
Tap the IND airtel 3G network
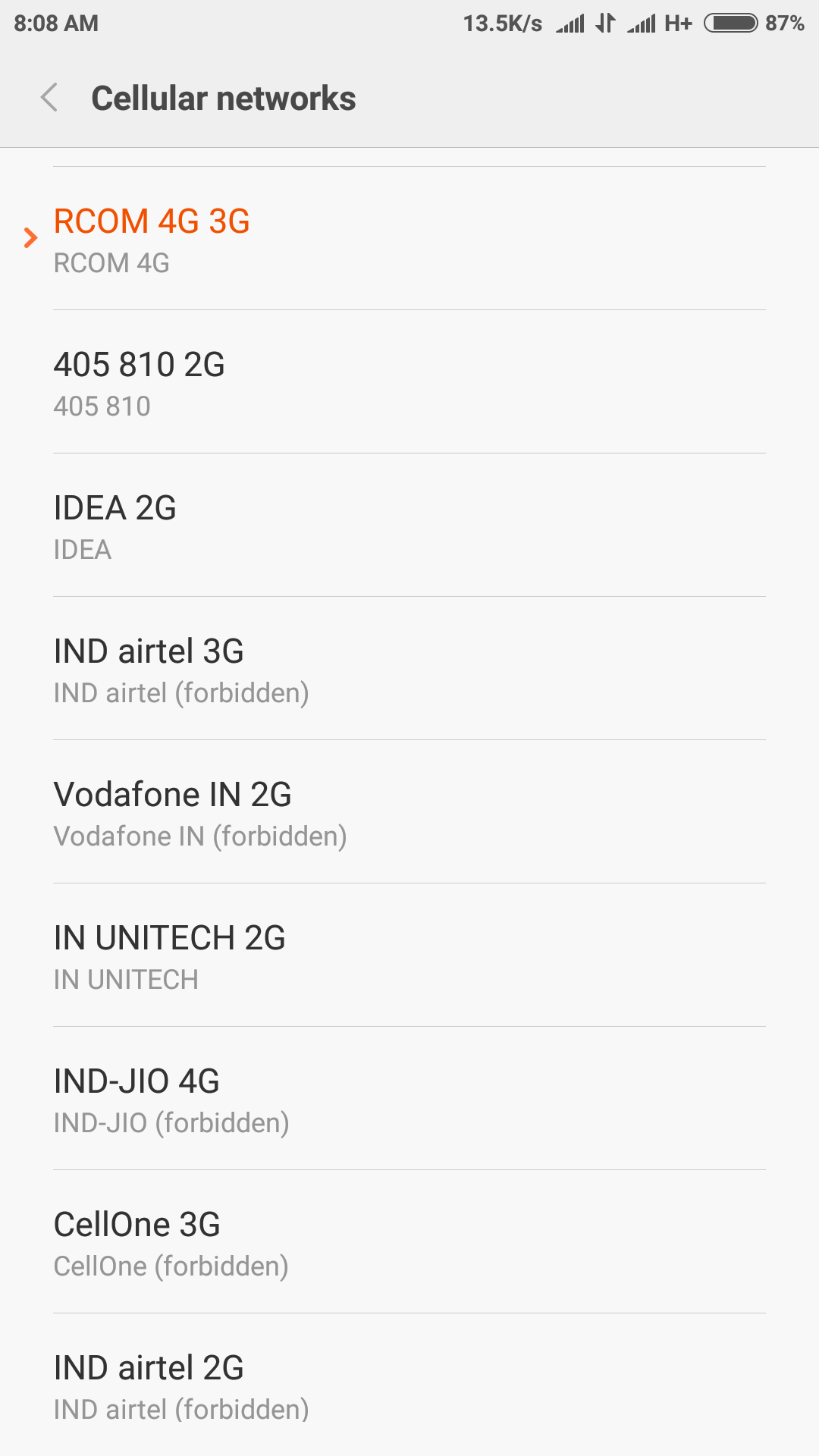409,668
